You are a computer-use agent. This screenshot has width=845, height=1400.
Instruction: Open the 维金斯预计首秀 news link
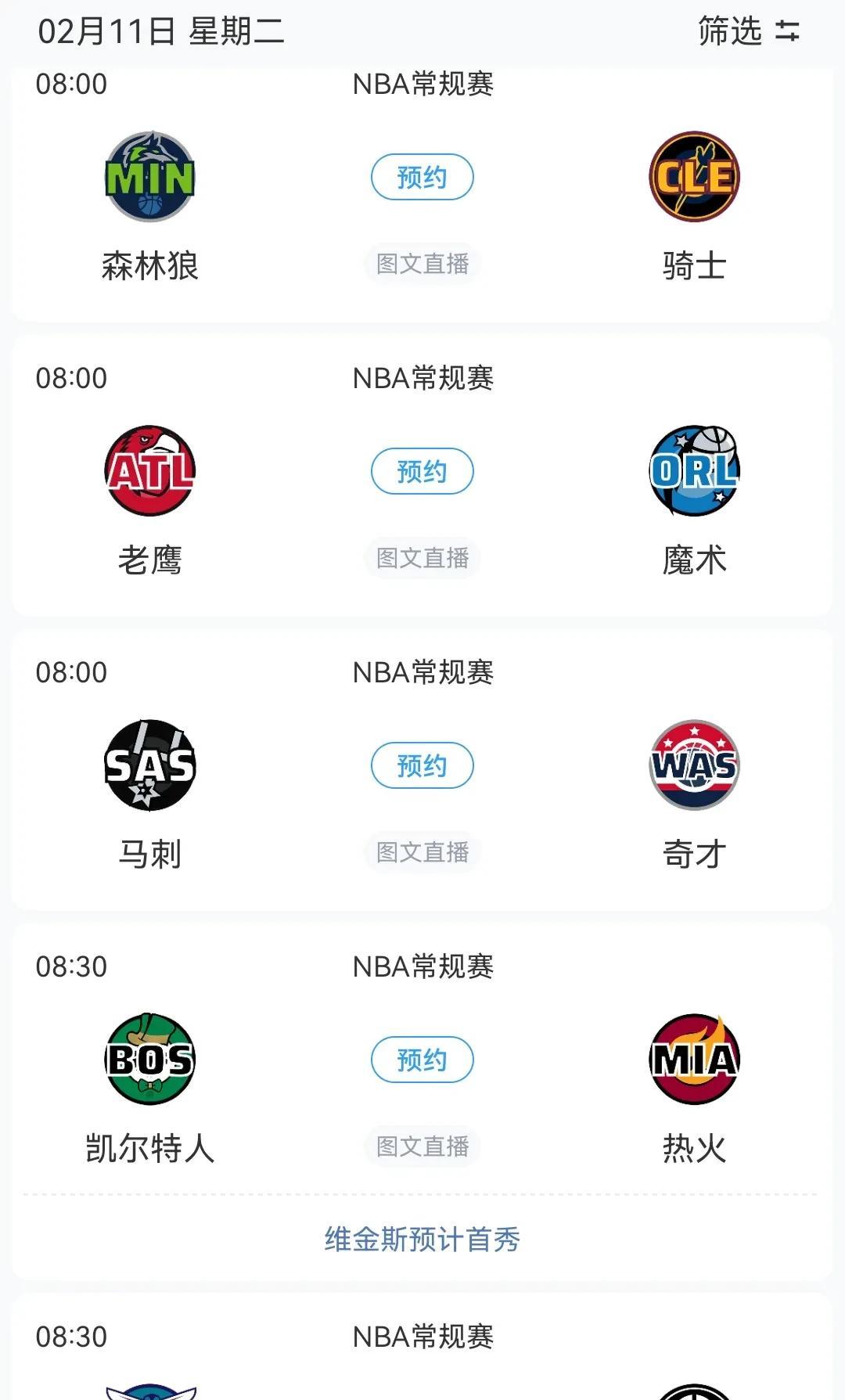[x=422, y=1240]
